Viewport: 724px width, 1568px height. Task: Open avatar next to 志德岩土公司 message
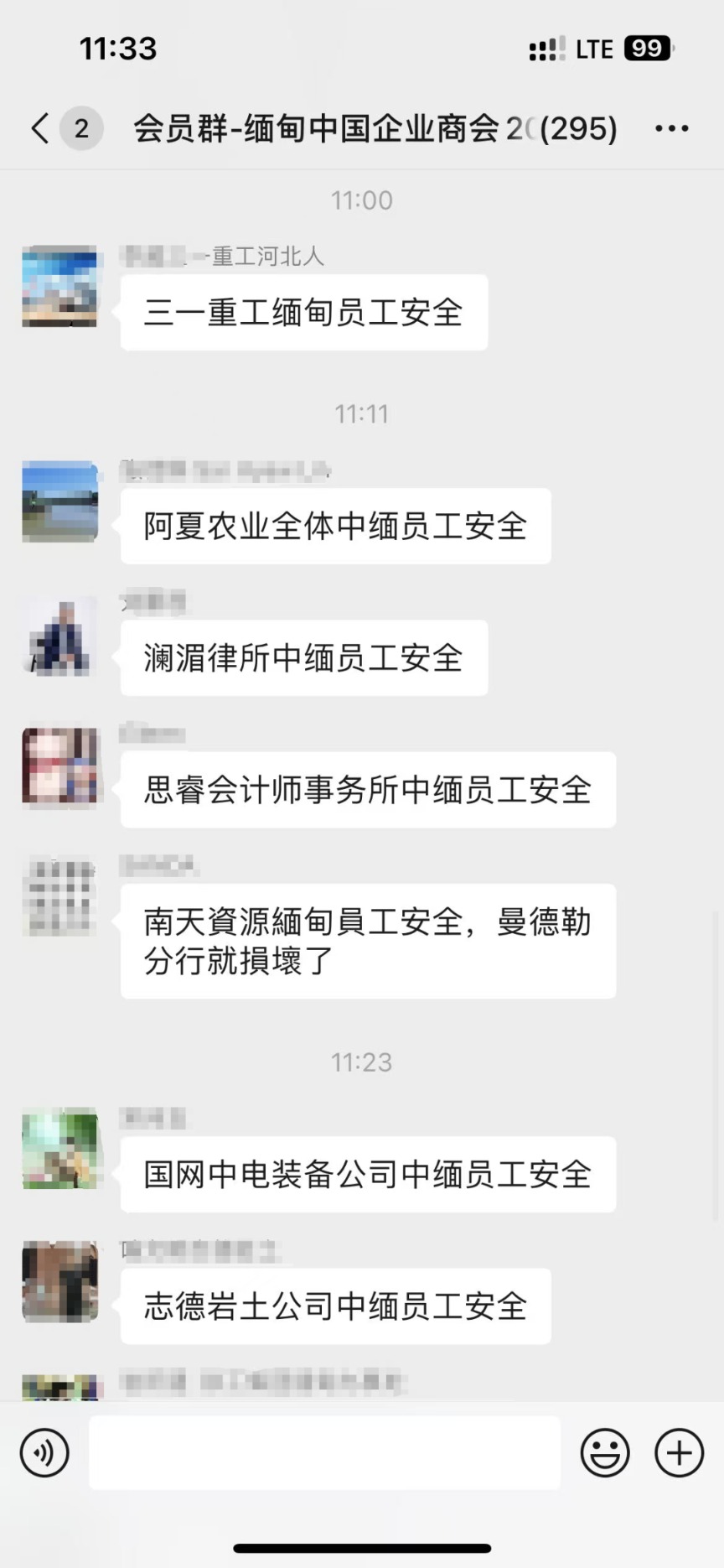tap(59, 1281)
